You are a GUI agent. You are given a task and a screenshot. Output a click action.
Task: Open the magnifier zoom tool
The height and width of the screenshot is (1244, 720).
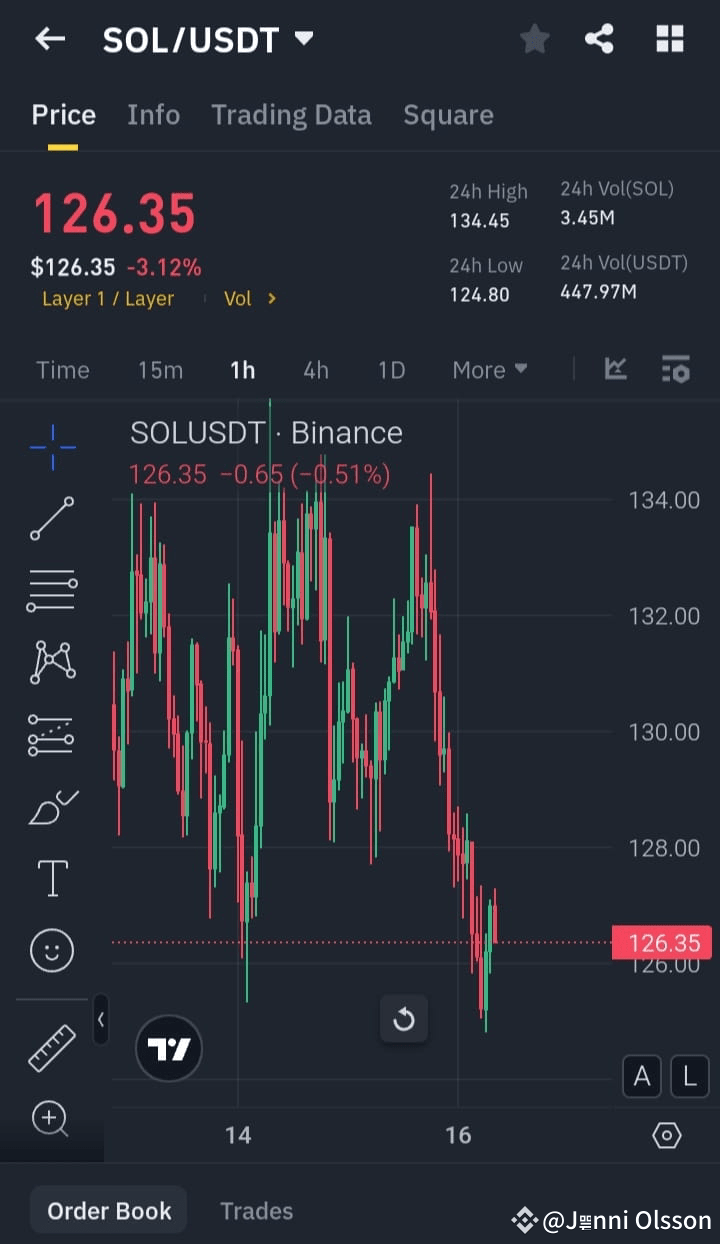pos(51,1119)
